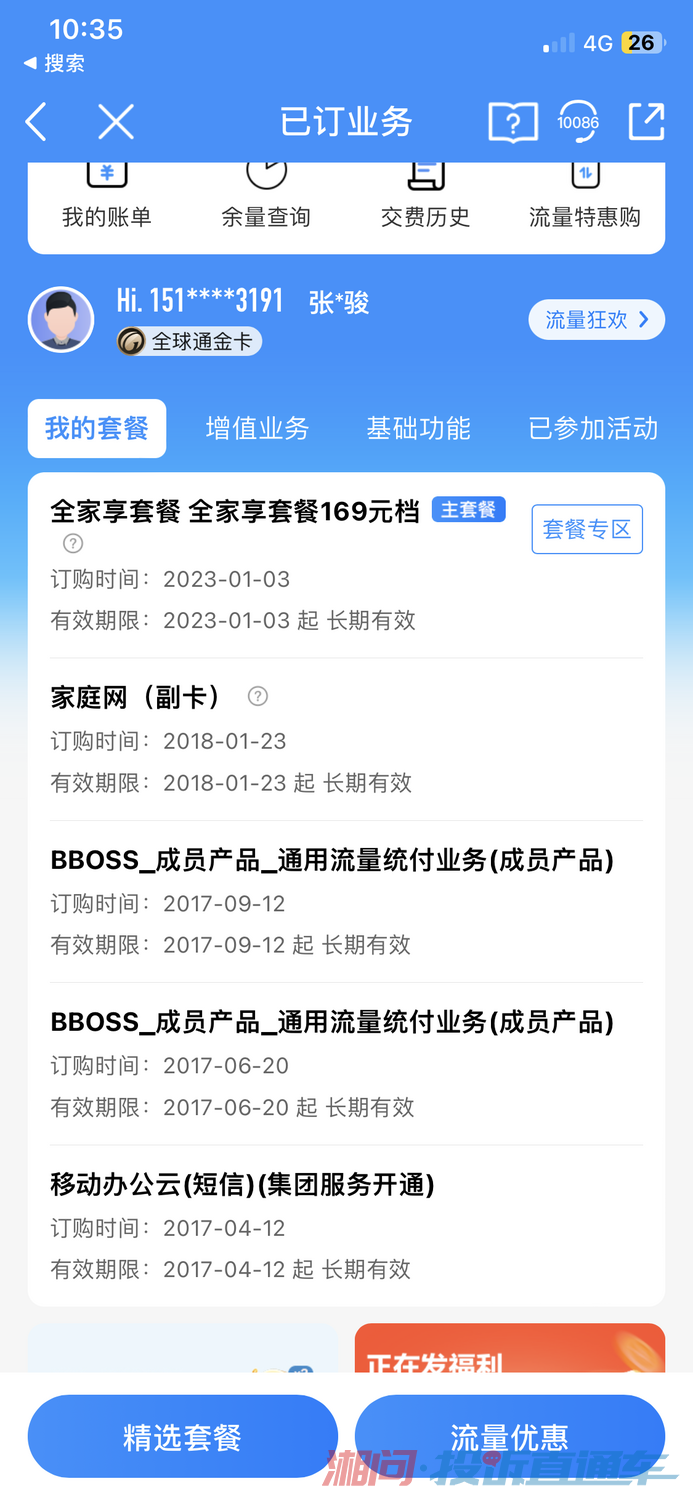
Task: Return to 搜索 via the status bar link
Action: point(55,63)
